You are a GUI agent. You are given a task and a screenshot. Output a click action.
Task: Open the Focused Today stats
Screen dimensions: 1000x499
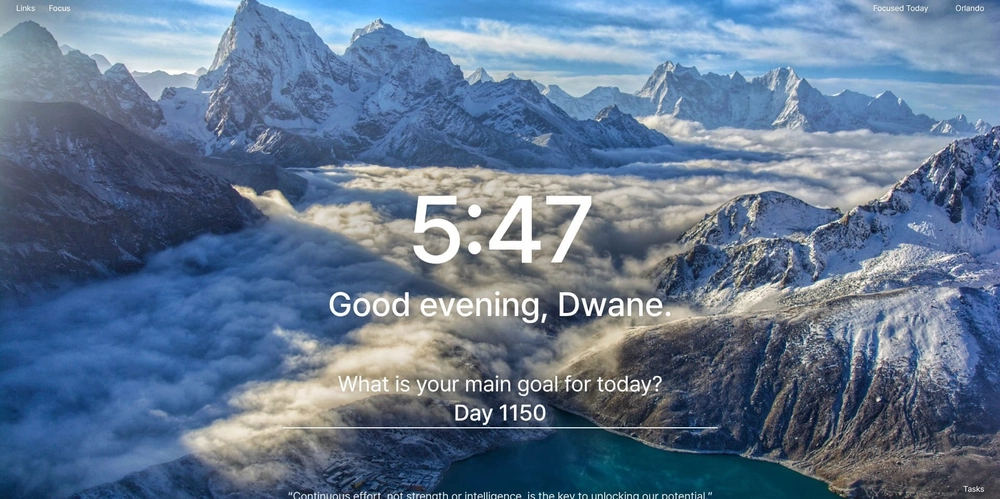[x=900, y=8]
